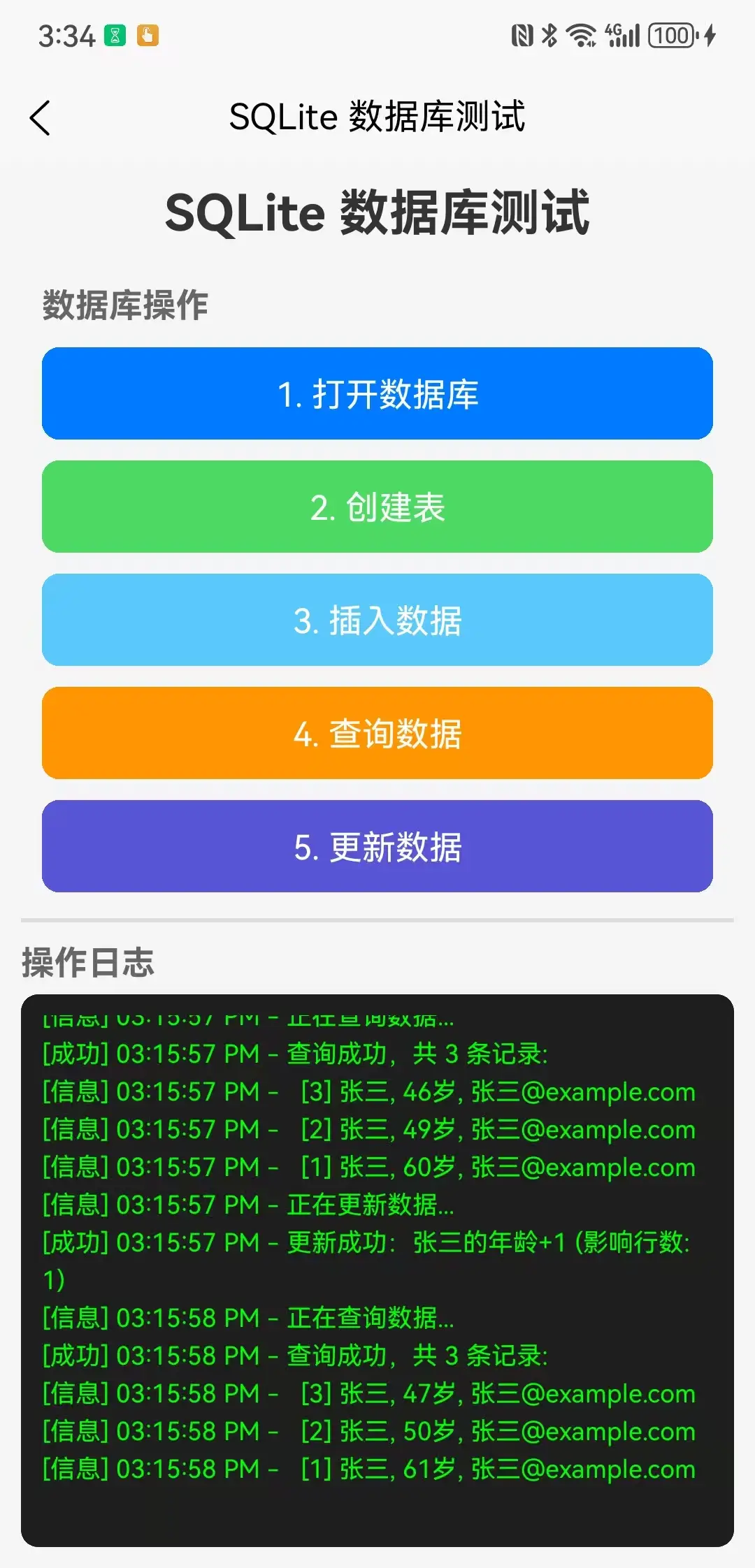Viewport: 755px width, 1568px height.
Task: Update records with '5. 更新数据'
Action: pyautogui.click(x=377, y=846)
